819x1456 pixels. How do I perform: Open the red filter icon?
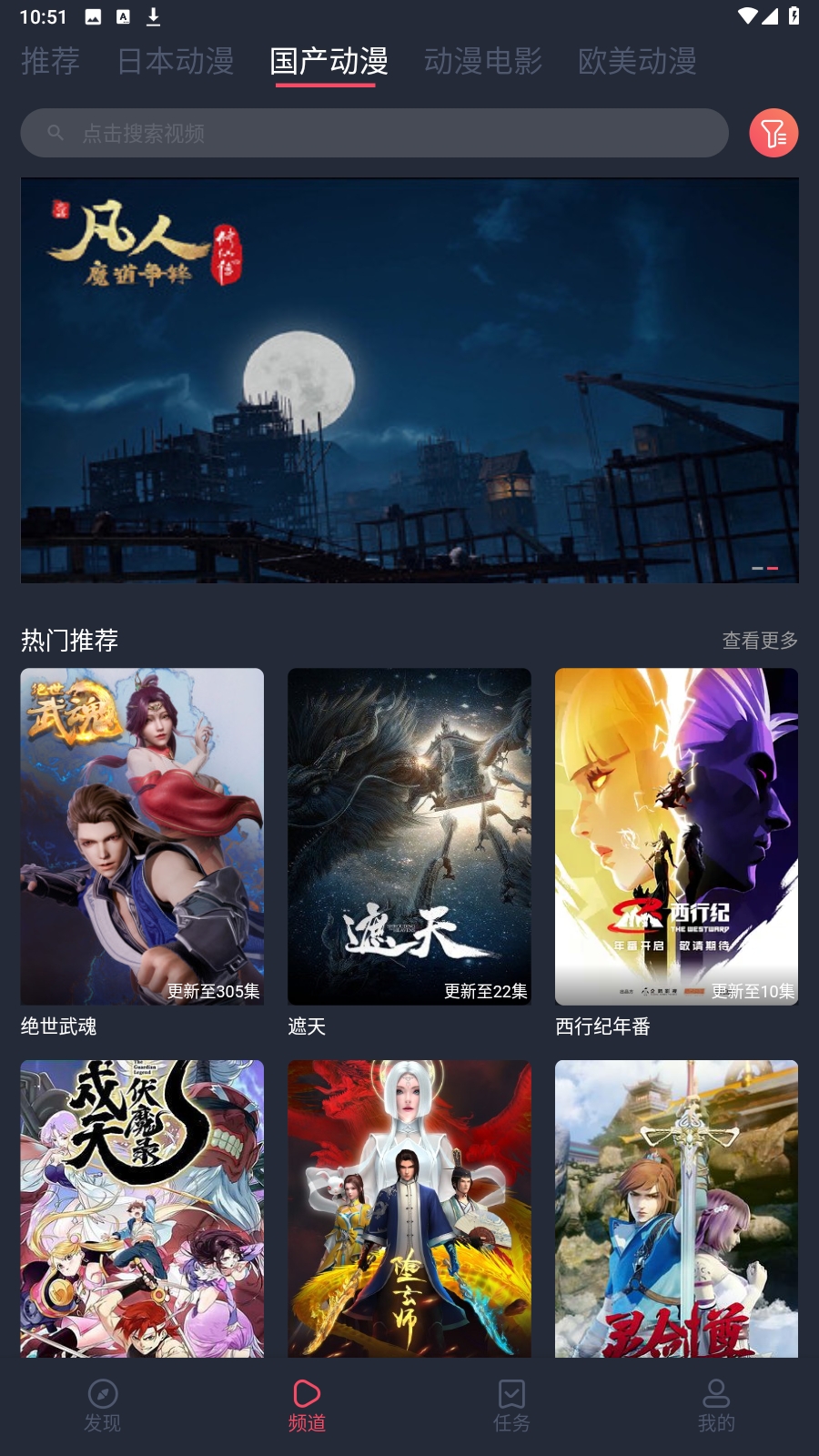coord(773,134)
